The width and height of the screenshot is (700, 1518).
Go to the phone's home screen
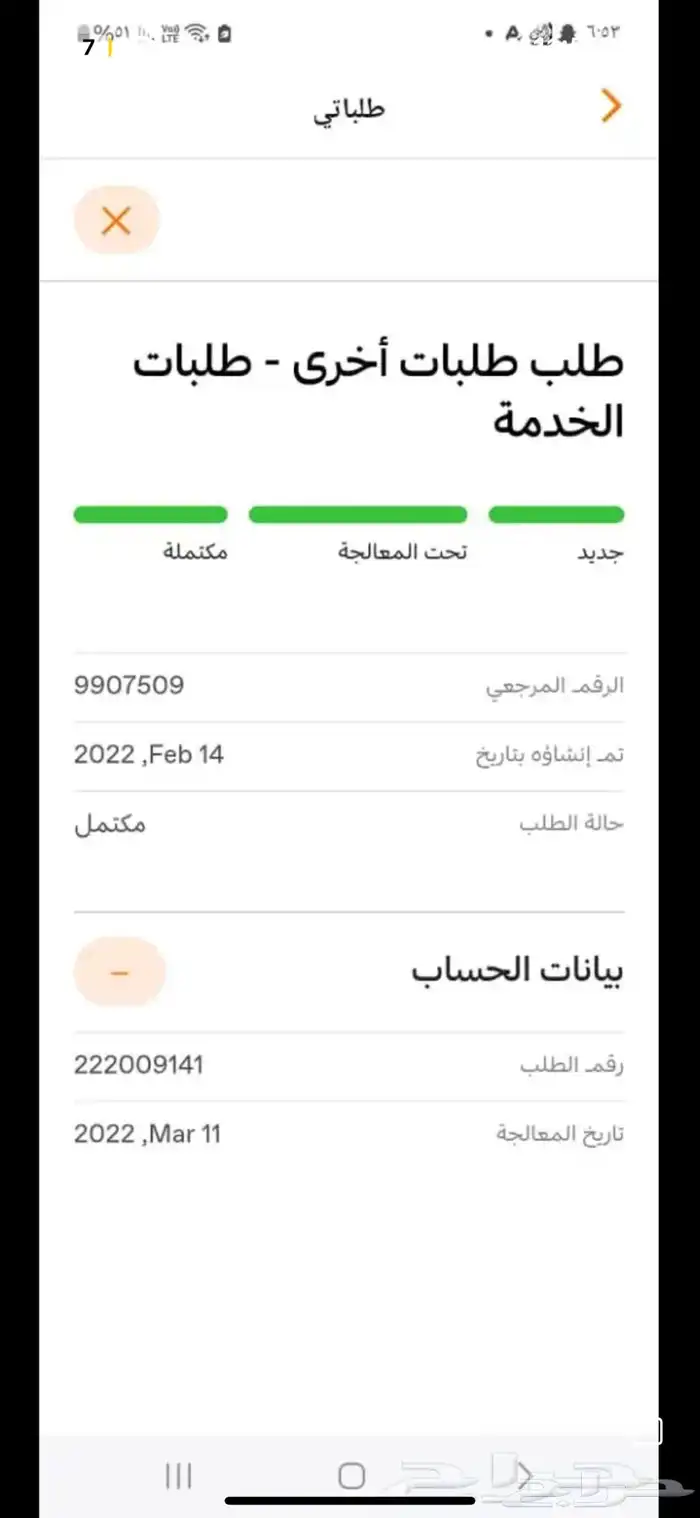coord(351,1475)
